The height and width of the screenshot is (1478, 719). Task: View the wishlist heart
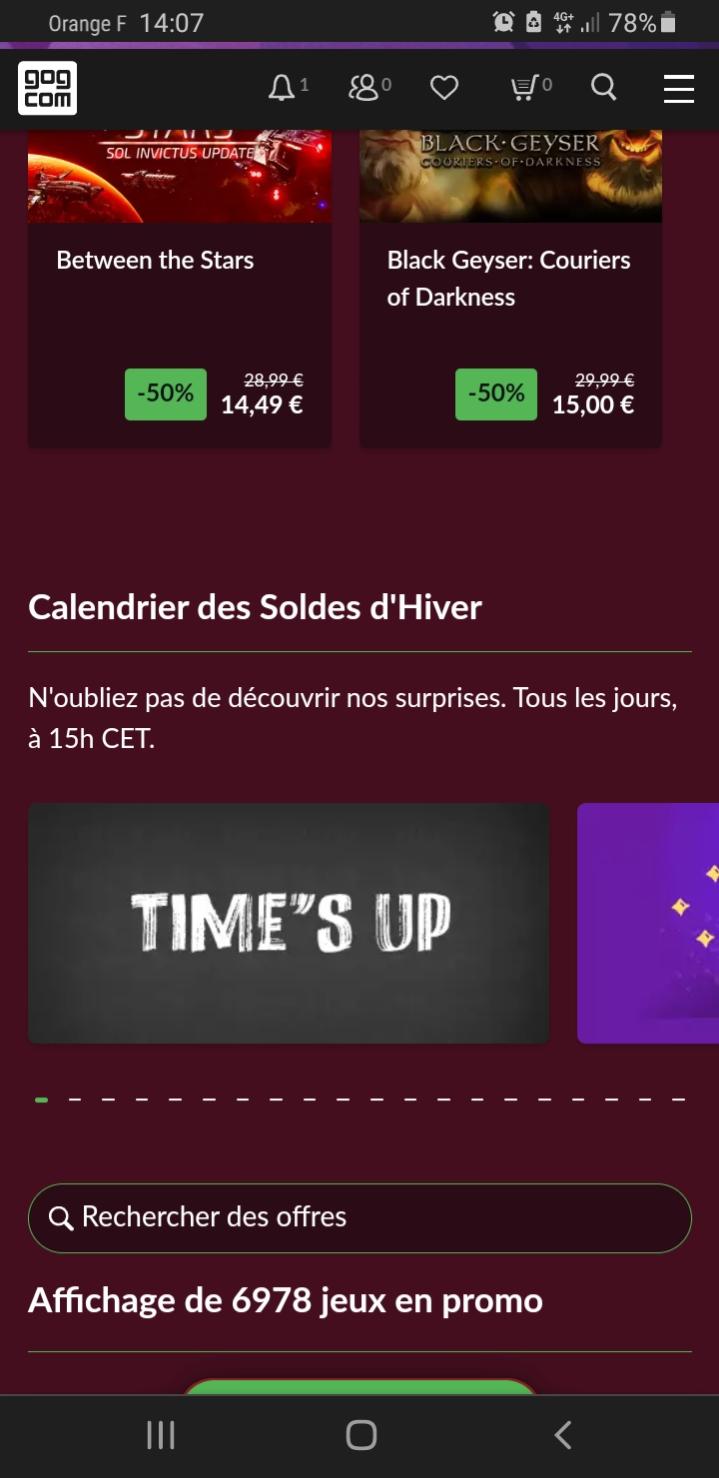pos(444,88)
